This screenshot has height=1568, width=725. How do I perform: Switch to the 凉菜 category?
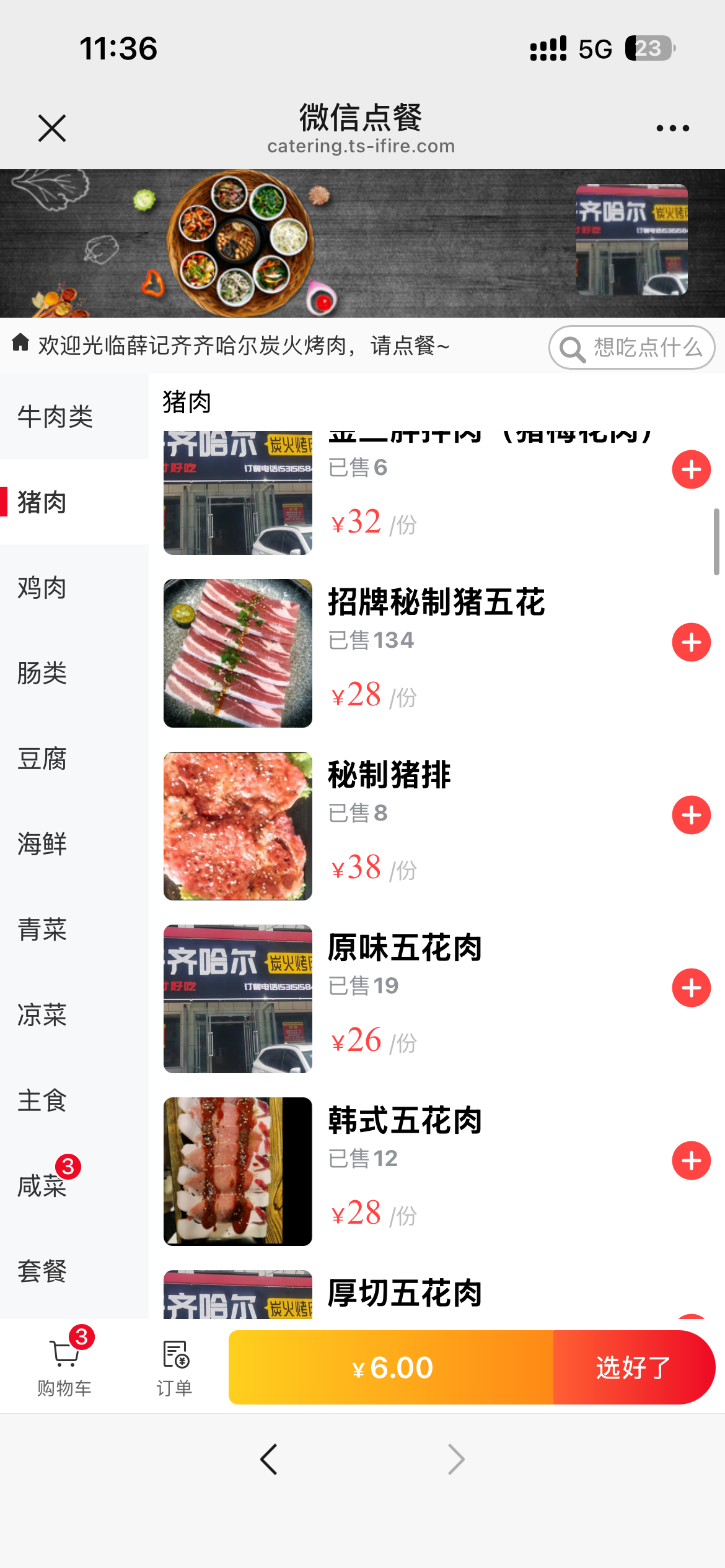pyautogui.click(x=42, y=1015)
